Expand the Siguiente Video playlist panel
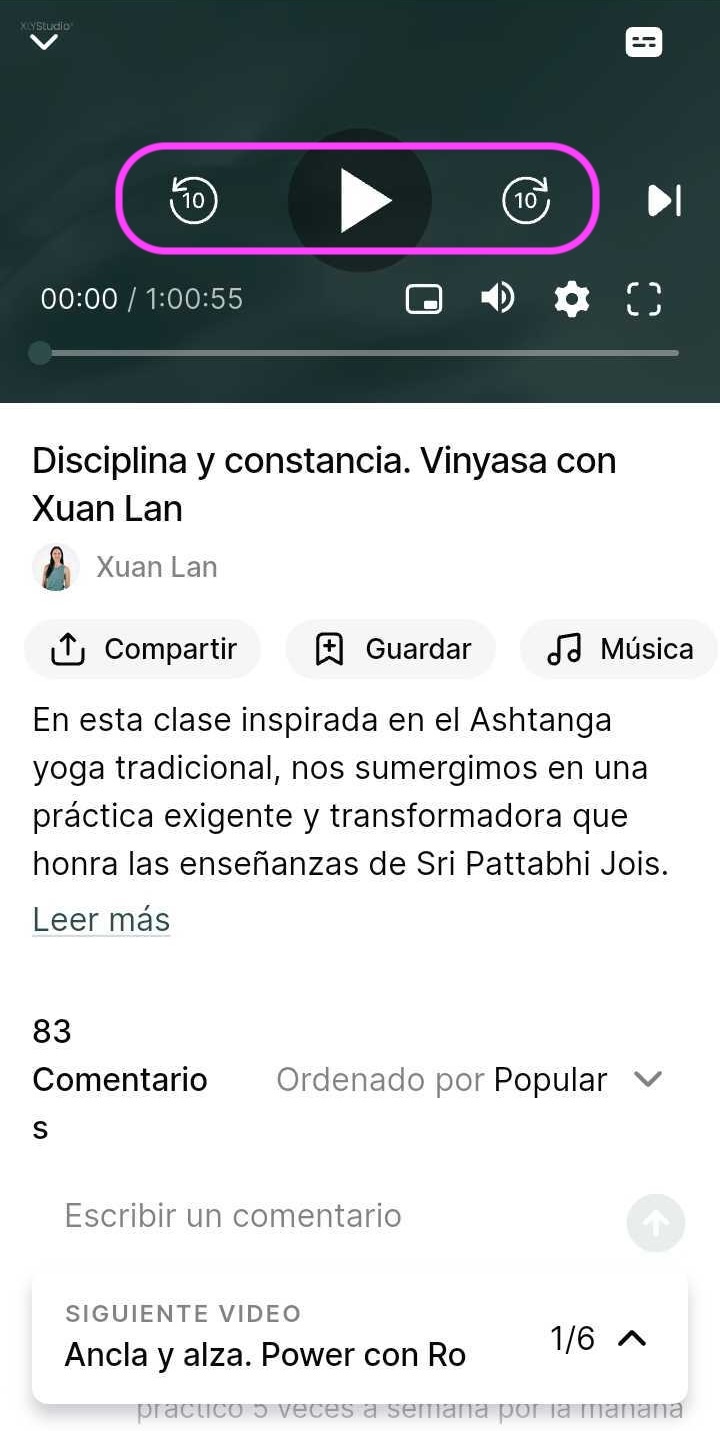Image resolution: width=720 pixels, height=1431 pixels. 631,1338
